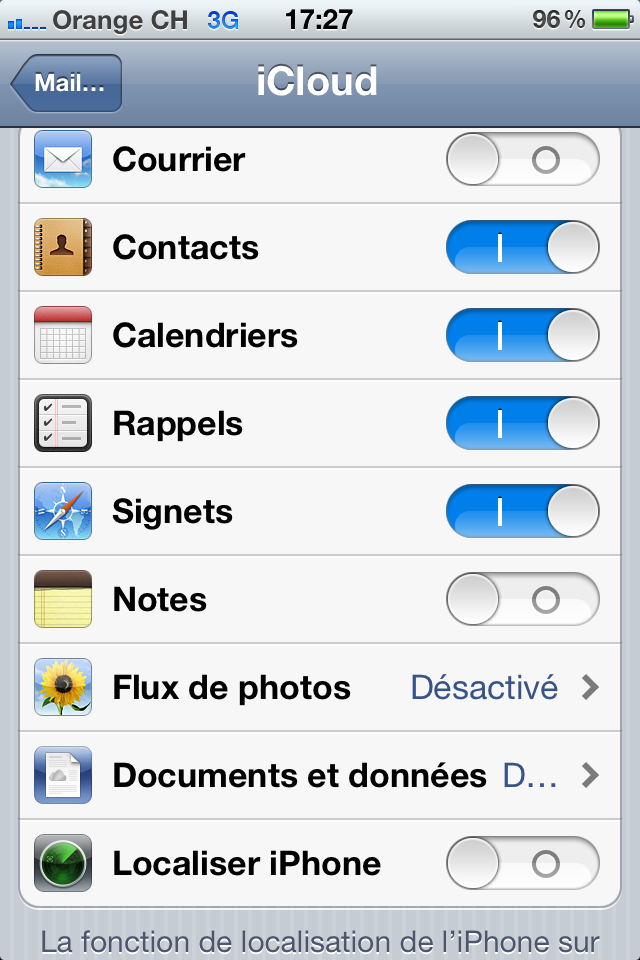
Task: Switch off Signets syncing
Action: pos(522,512)
